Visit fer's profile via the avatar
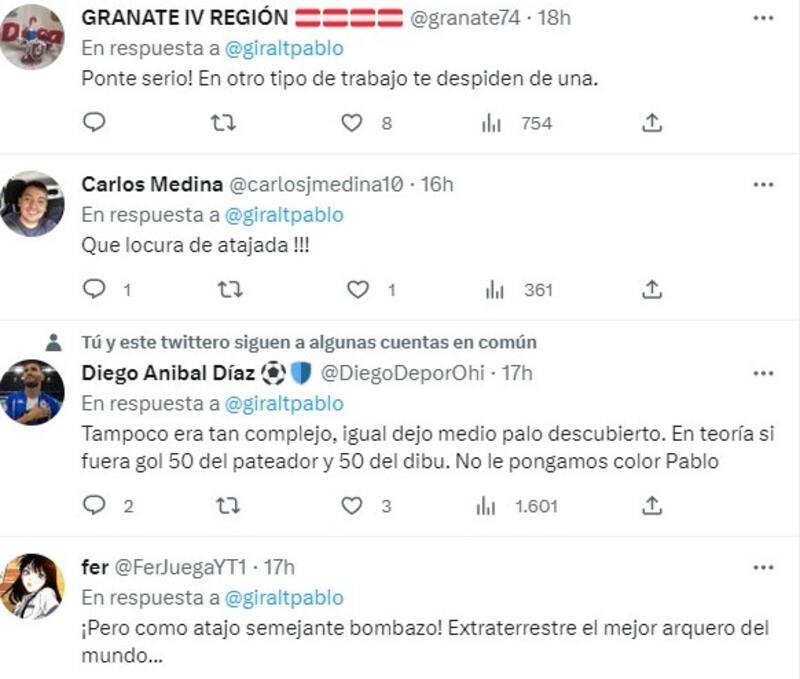800x679 pixels. pos(32,586)
